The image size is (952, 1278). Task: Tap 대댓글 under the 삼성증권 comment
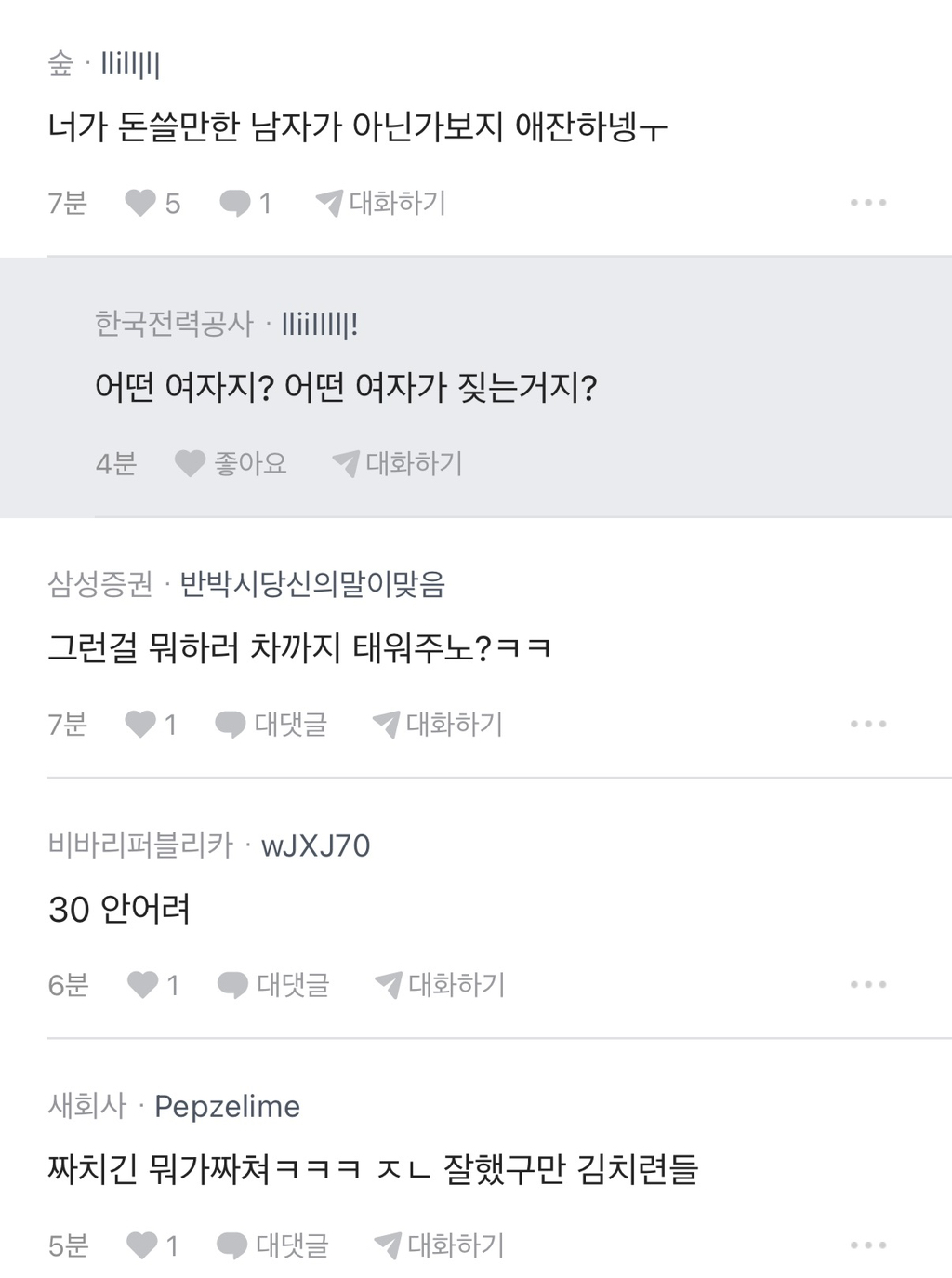coord(271,724)
